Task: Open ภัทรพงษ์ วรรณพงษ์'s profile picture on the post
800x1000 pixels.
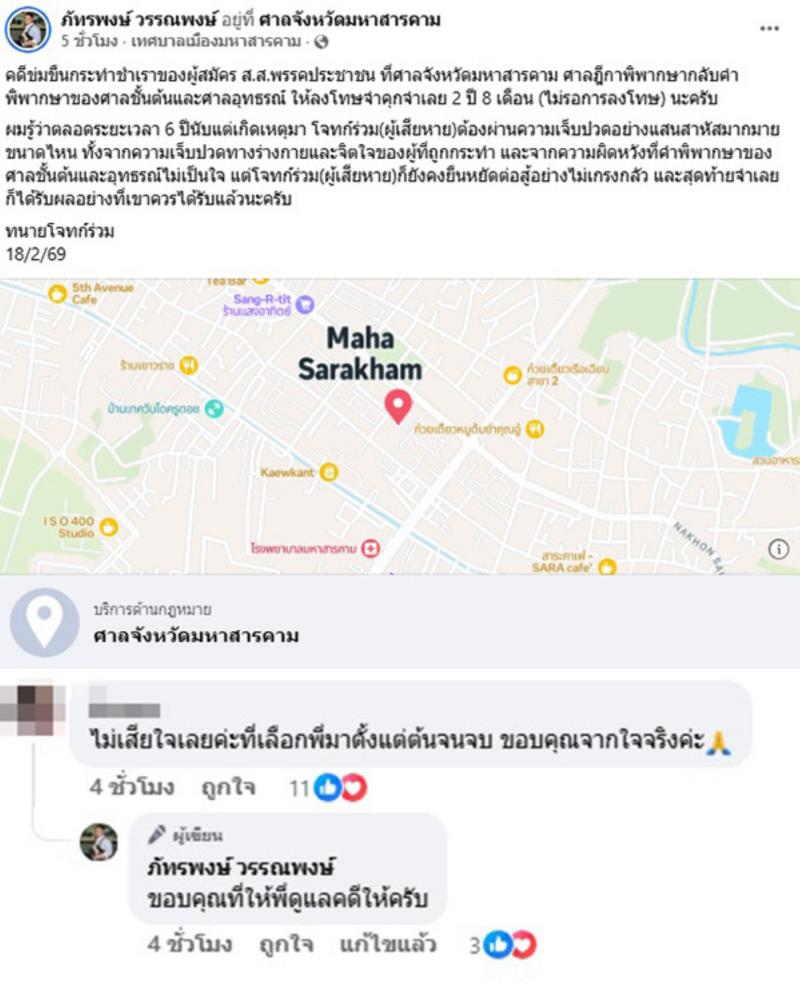Action: tap(28, 30)
